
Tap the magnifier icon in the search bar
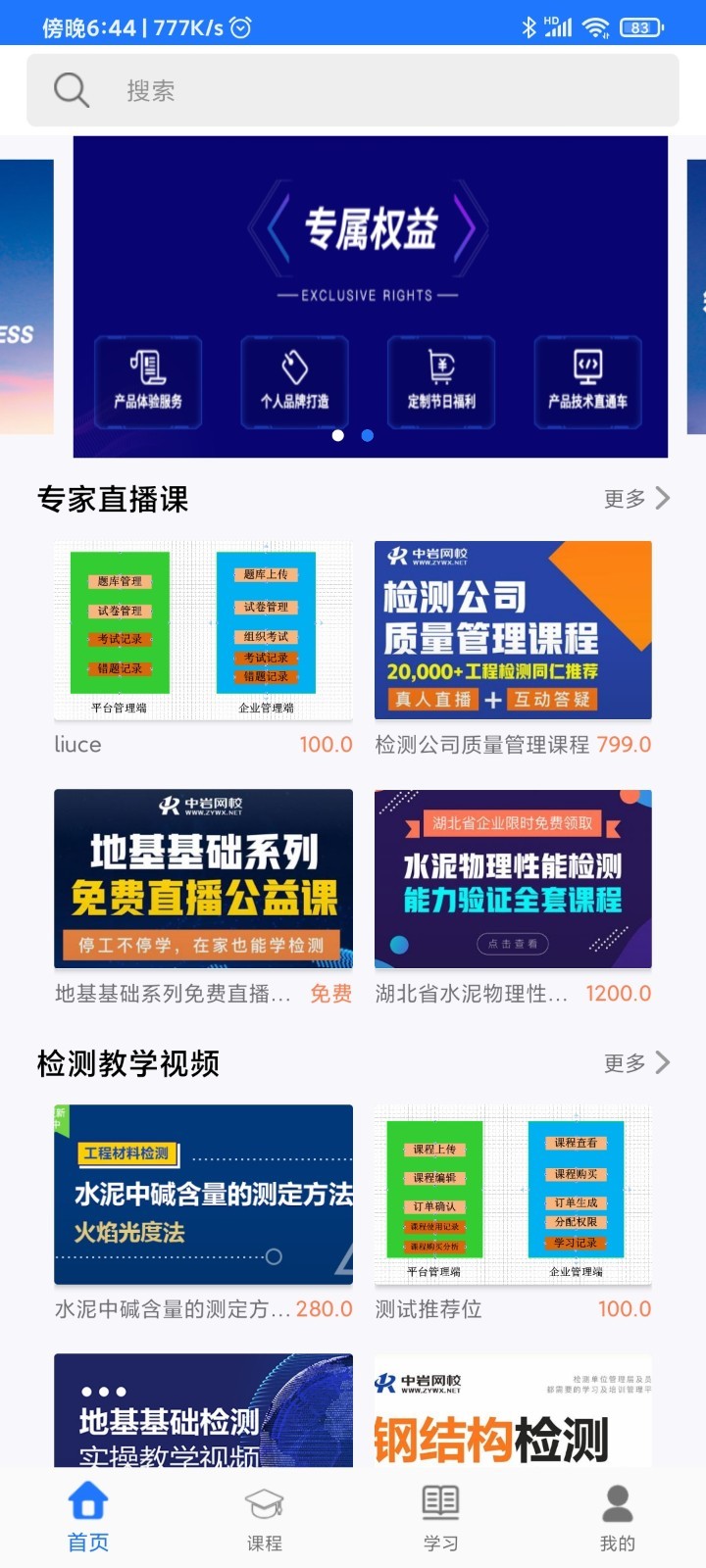tap(69, 89)
